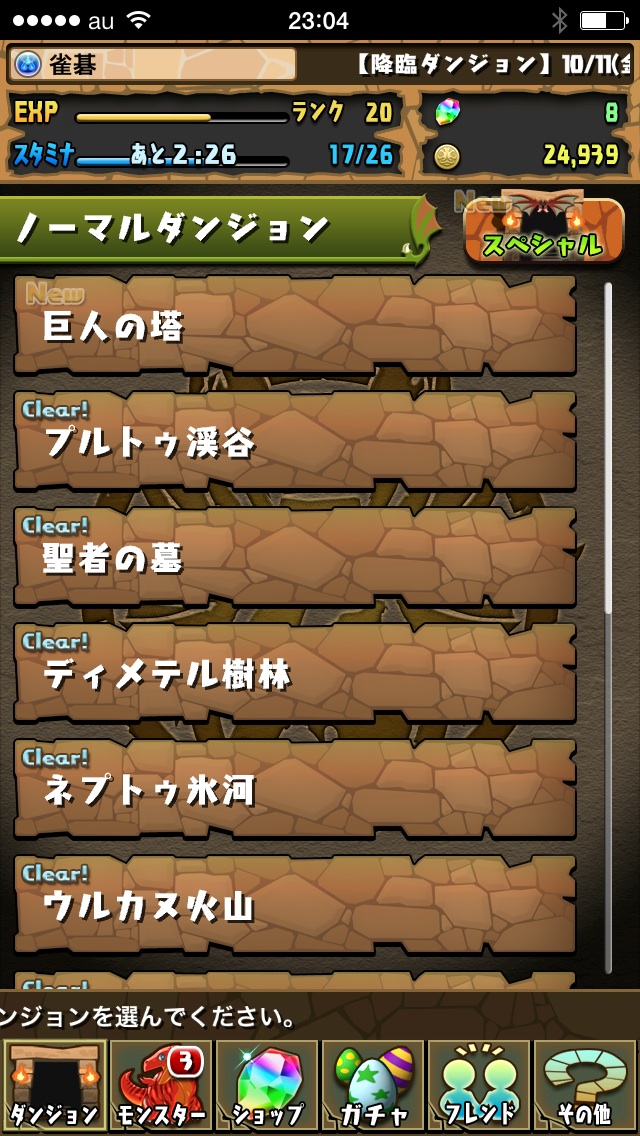Switch to the ガチャ tab
640x1136 pixels.
point(373,1085)
